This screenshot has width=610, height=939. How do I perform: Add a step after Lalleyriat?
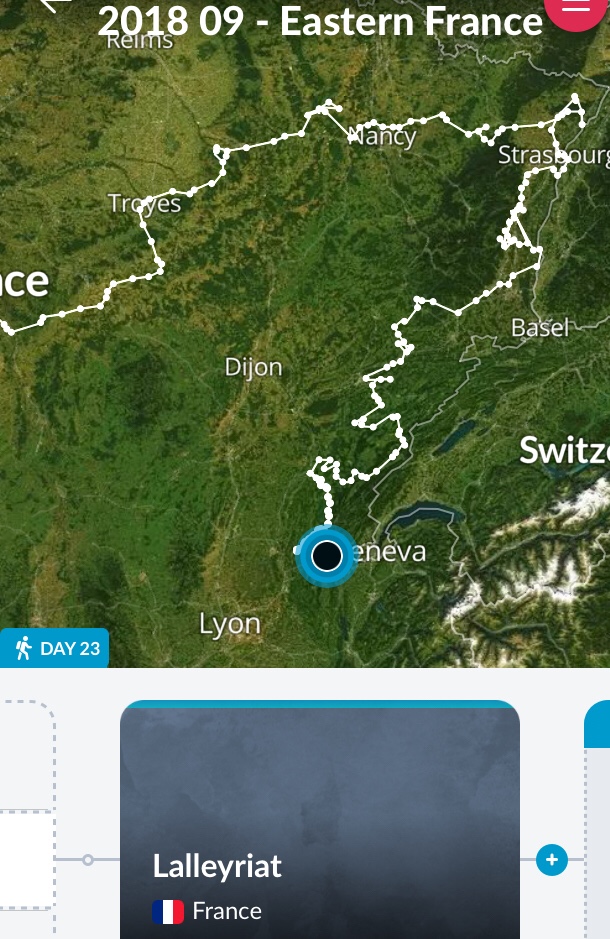pos(551,859)
